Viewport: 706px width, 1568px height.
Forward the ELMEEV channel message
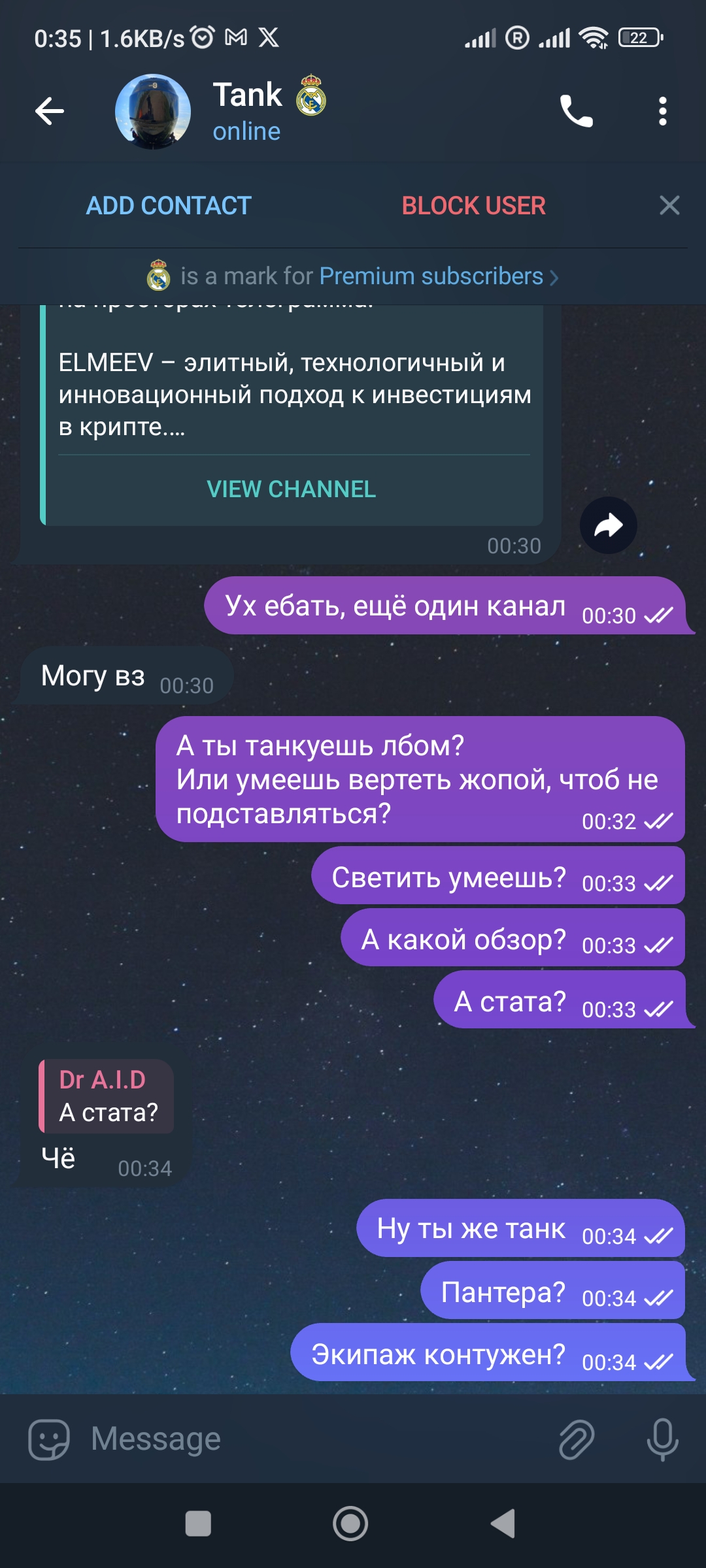pyautogui.click(x=609, y=525)
